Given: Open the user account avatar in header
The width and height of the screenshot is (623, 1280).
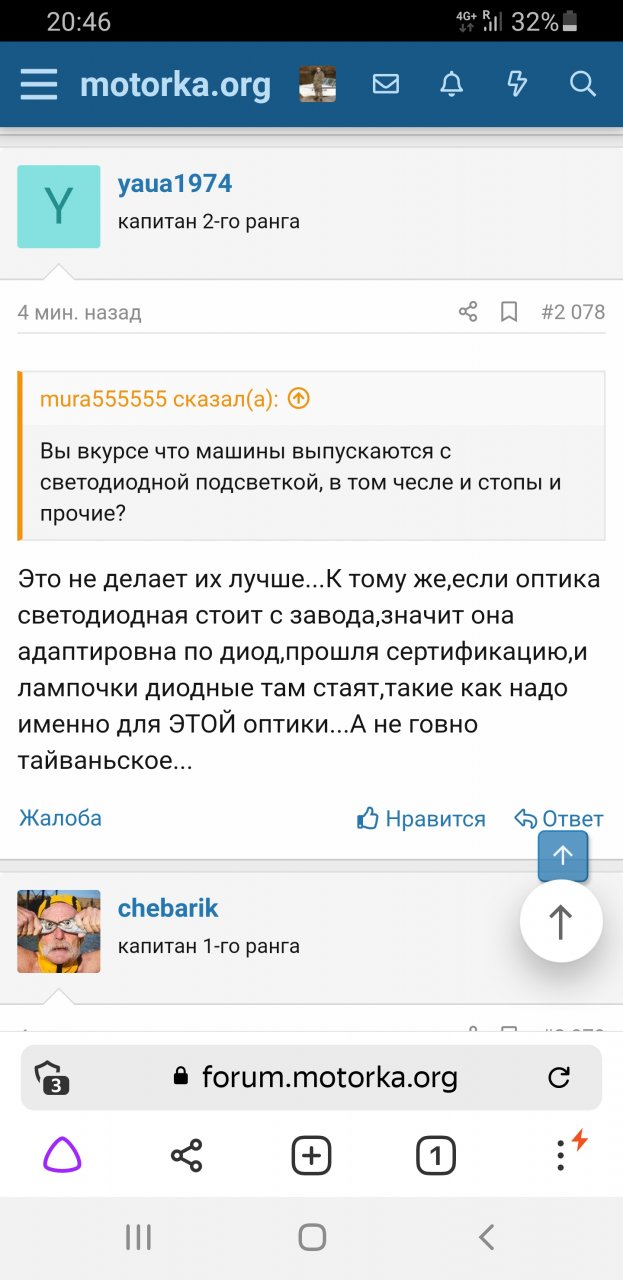Looking at the screenshot, I should click(317, 84).
